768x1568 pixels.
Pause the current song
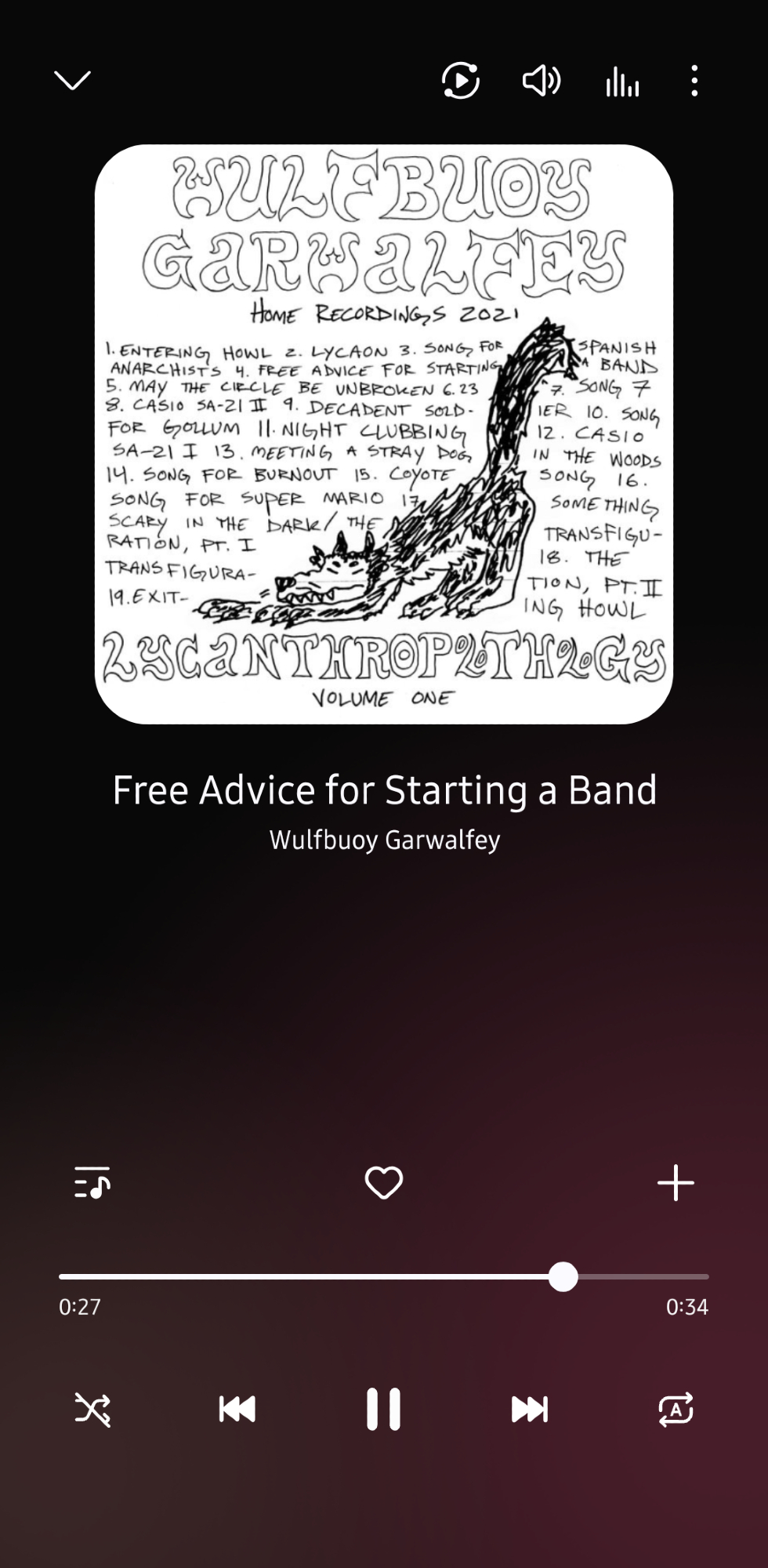(384, 1409)
